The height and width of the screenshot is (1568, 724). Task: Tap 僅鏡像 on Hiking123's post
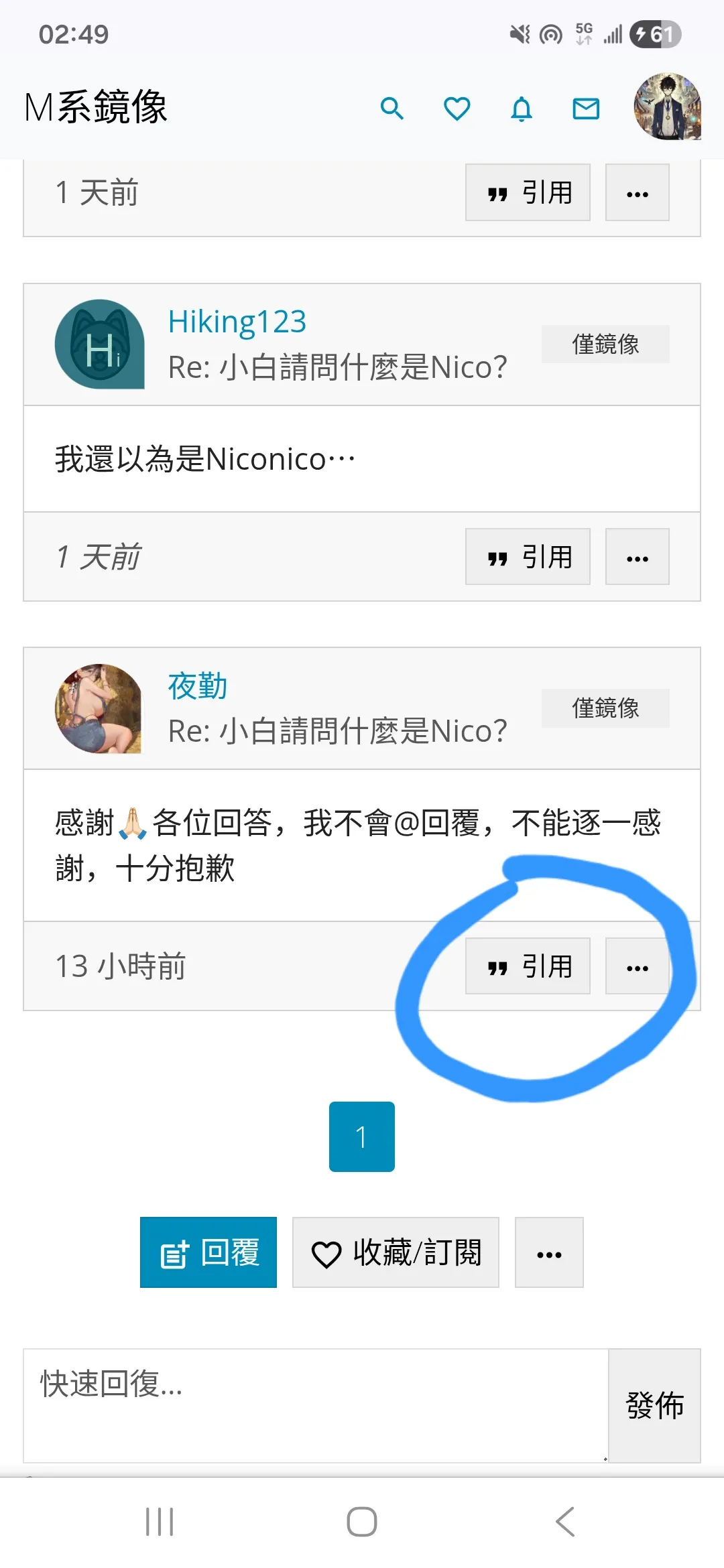605,344
